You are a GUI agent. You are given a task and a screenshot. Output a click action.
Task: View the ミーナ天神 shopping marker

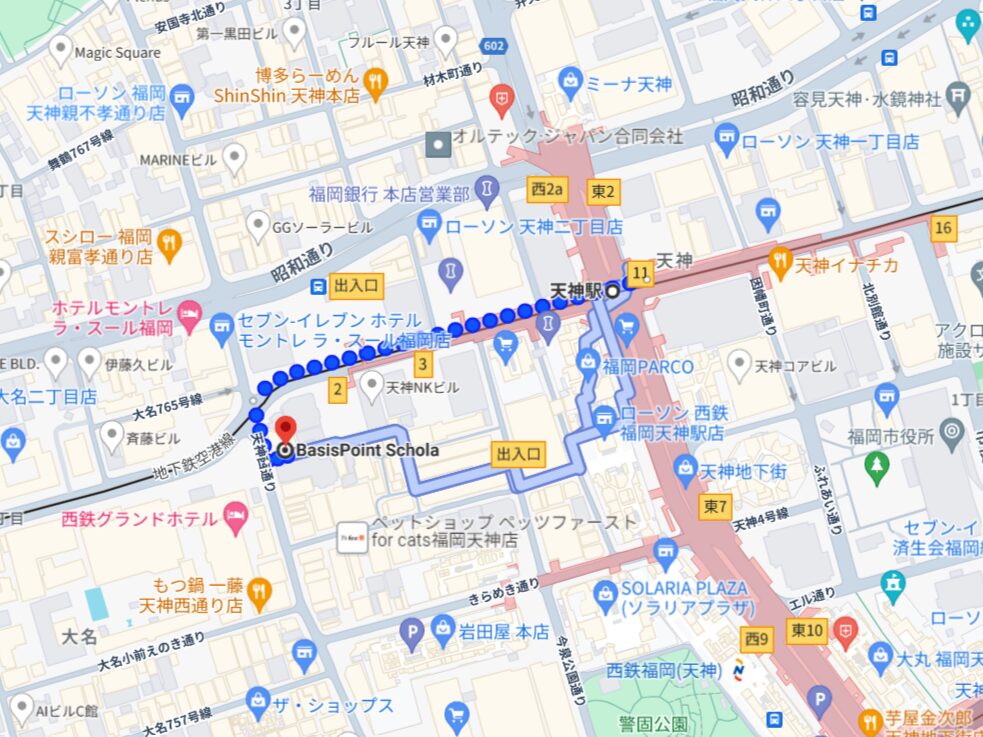(x=570, y=78)
